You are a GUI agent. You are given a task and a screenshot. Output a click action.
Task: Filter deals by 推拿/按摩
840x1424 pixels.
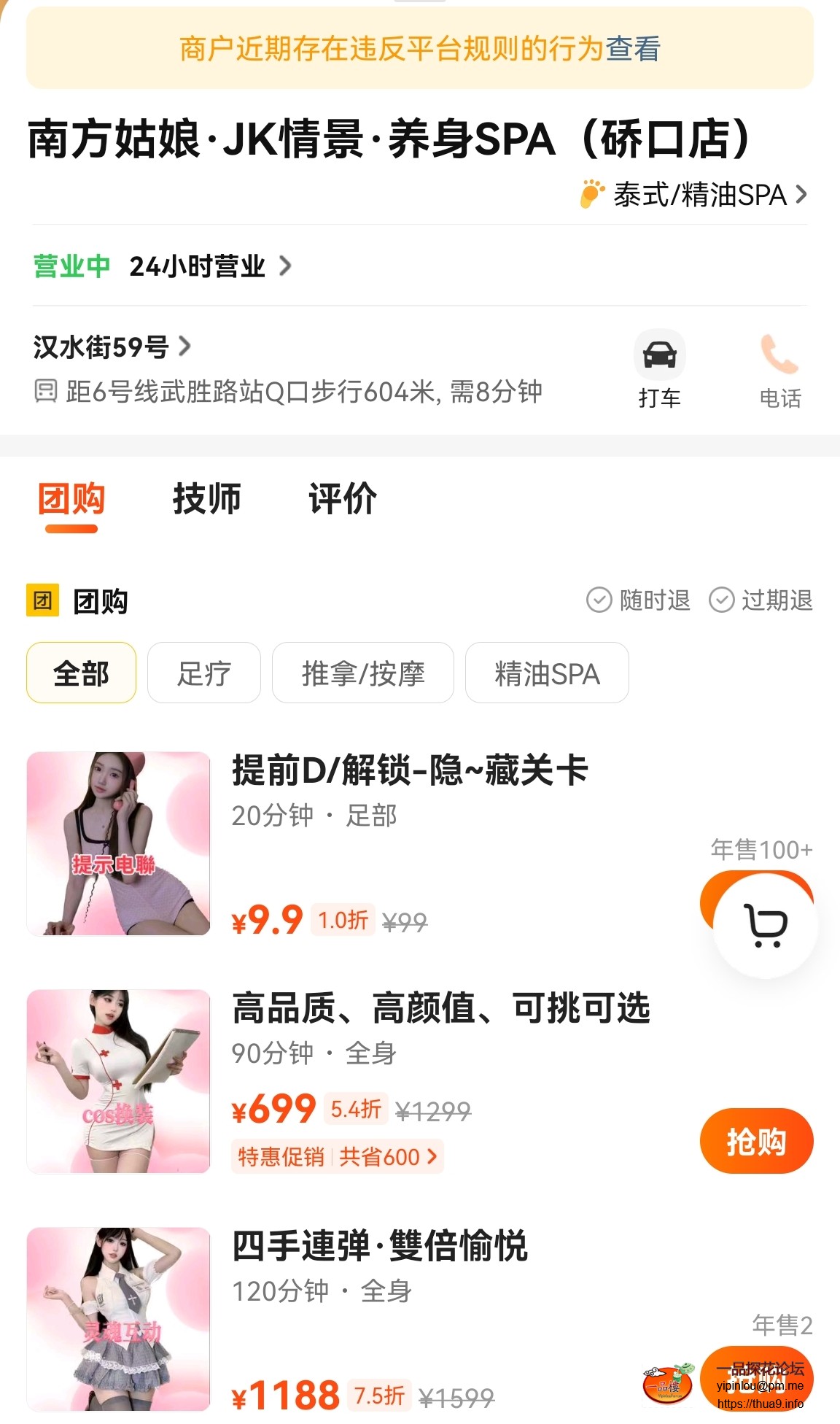point(363,673)
